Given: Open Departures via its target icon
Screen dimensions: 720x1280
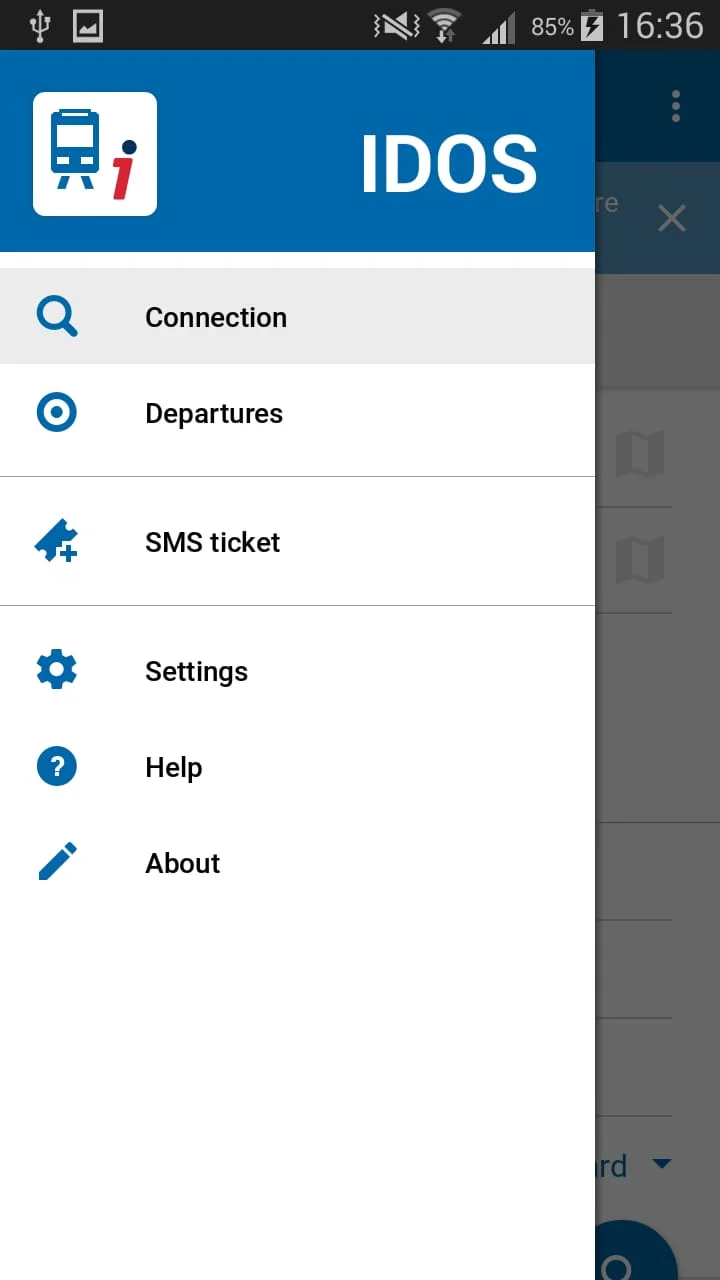Looking at the screenshot, I should [57, 412].
